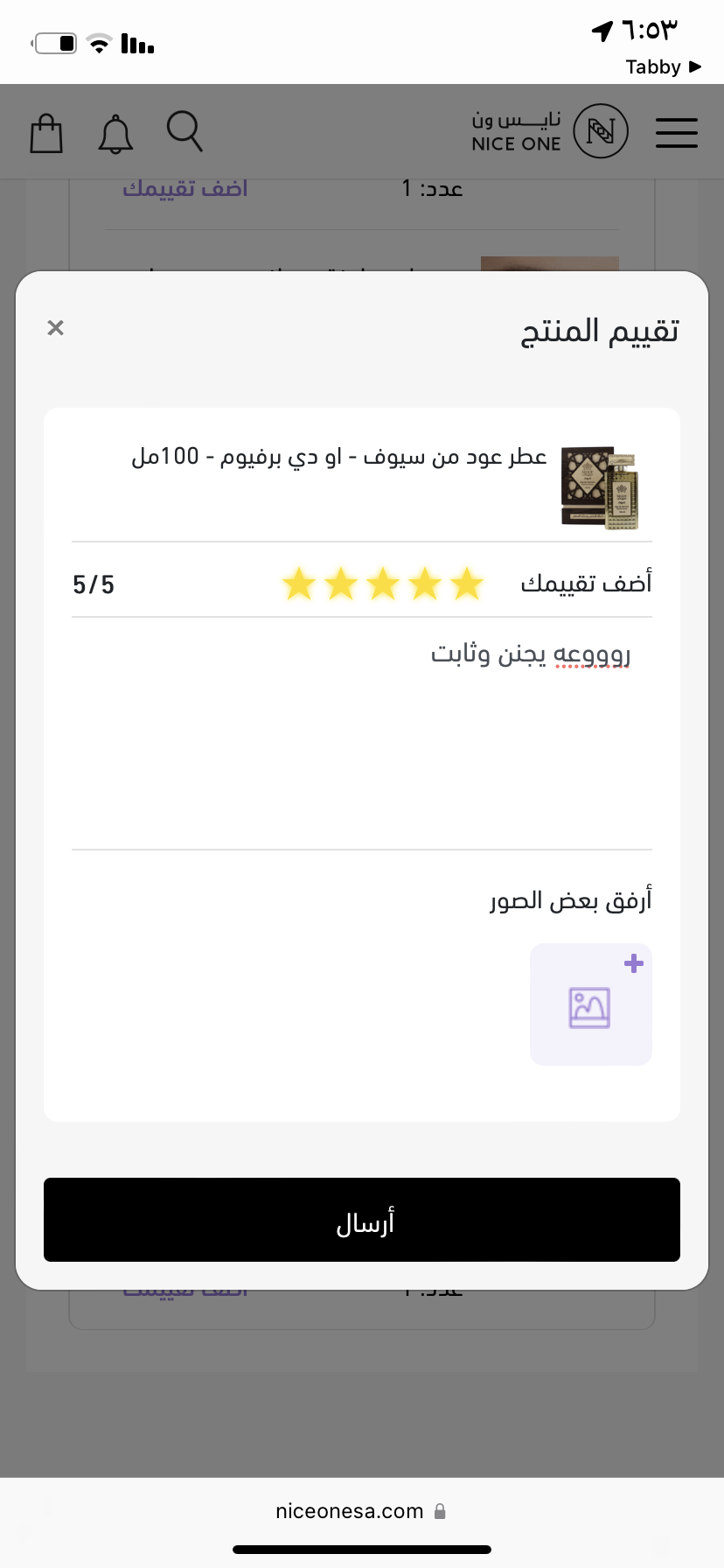Edit the review comment text field
This screenshot has height=1568, width=724.
coord(362,733)
